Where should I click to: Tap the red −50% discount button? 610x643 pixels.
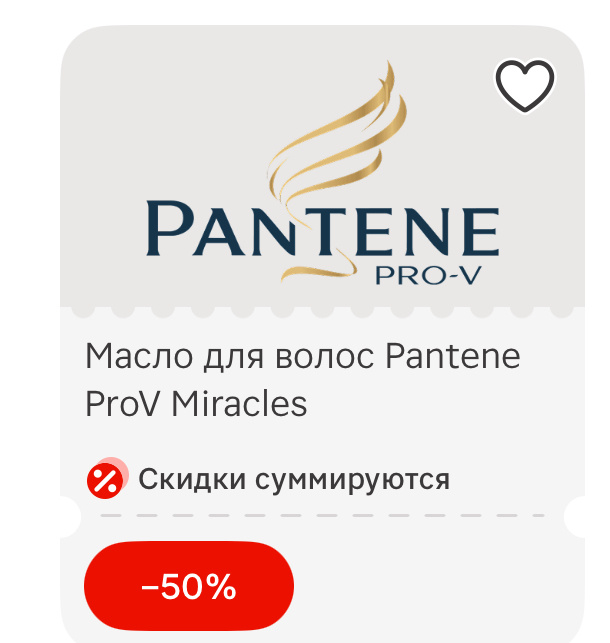189,587
